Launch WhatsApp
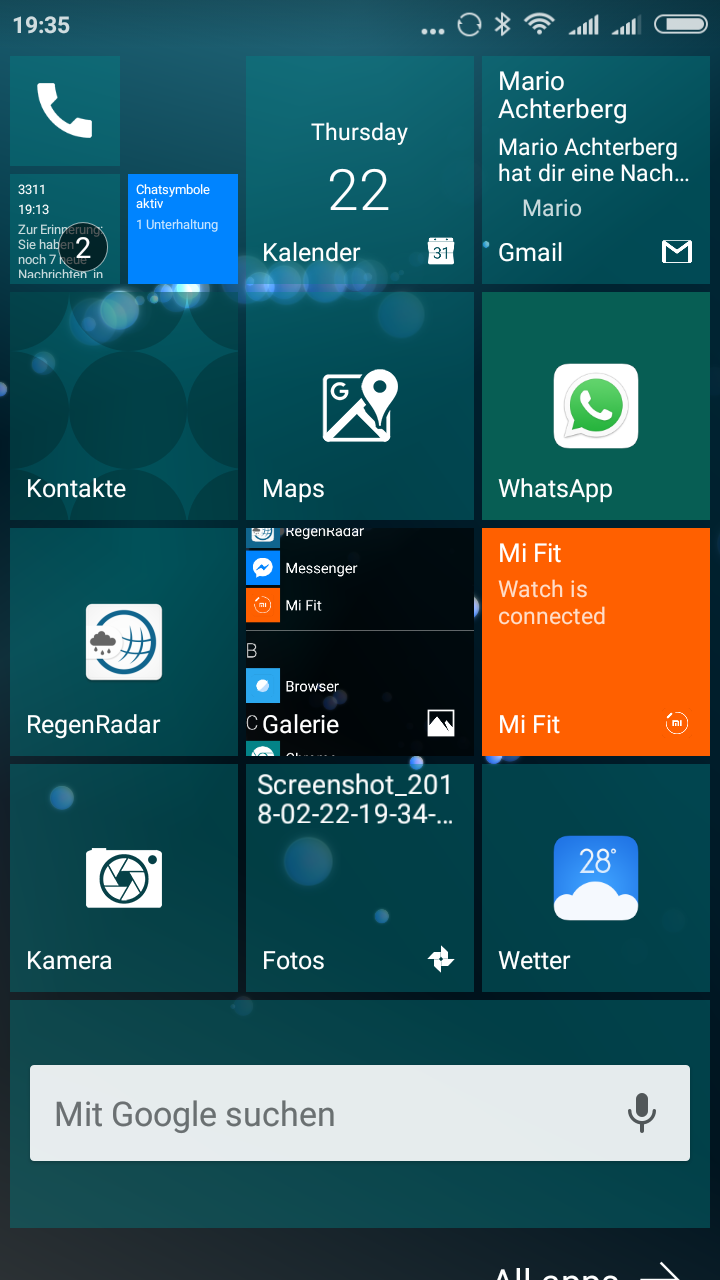Viewport: 720px width, 1280px height. [596, 406]
